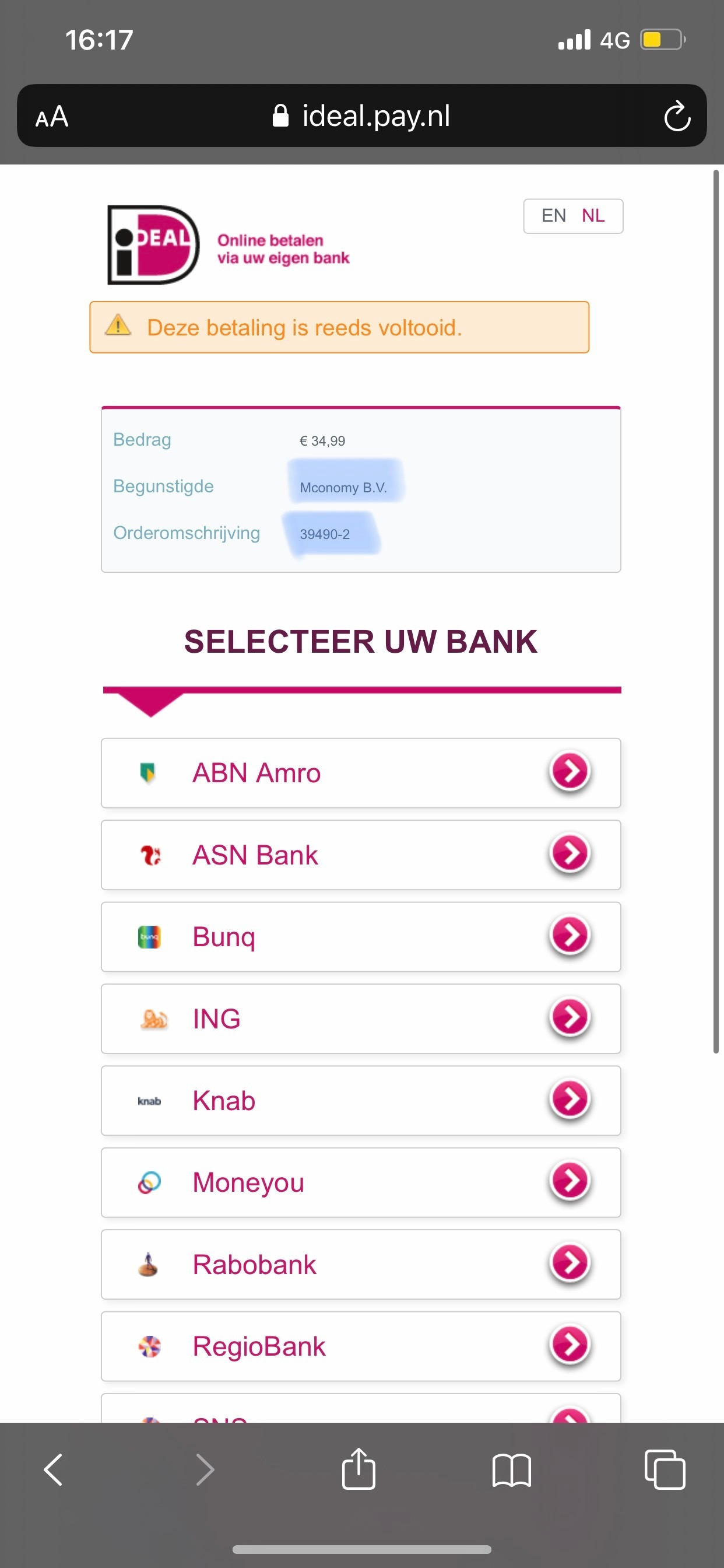Reload the page in Safari

(677, 116)
